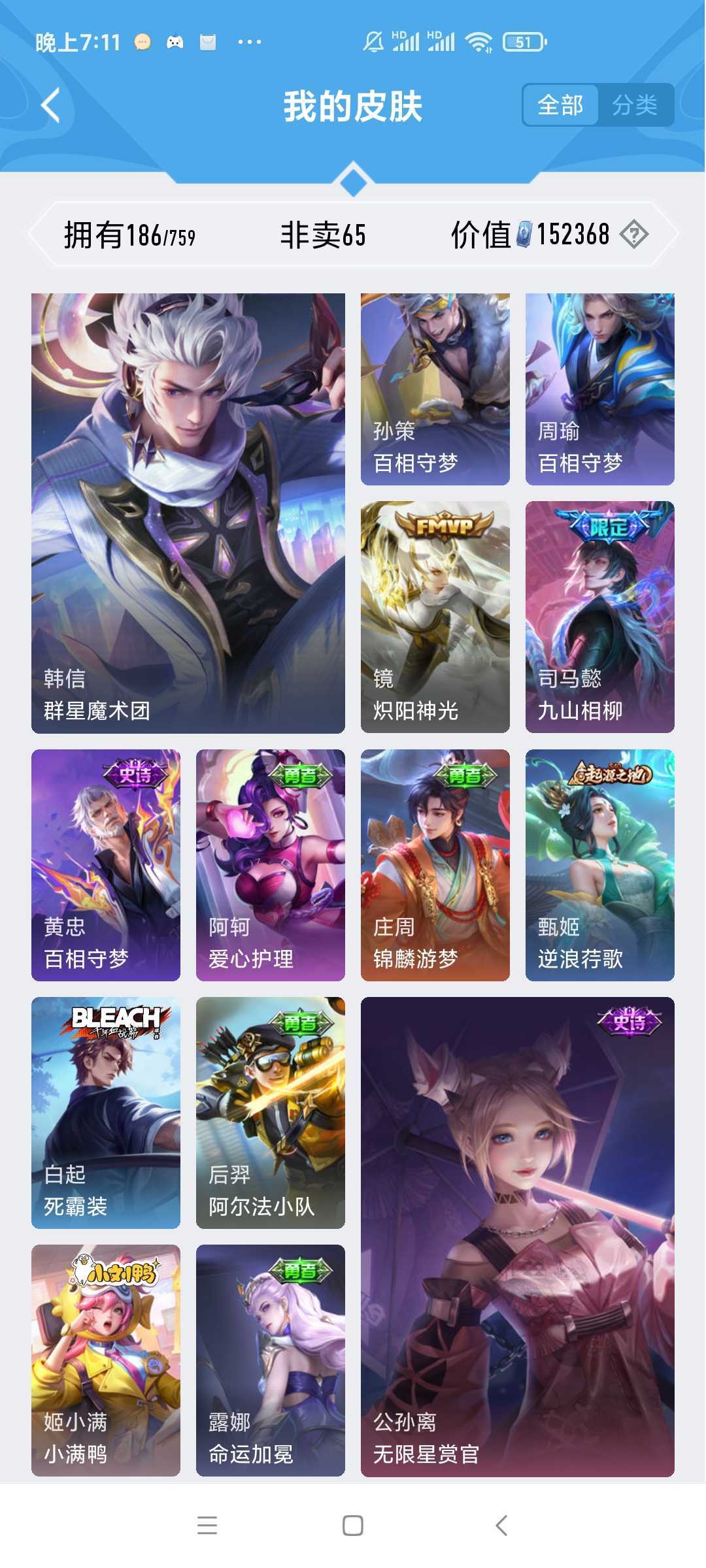Tap the game controller icon in status bar
The image size is (706, 1568).
(173, 42)
